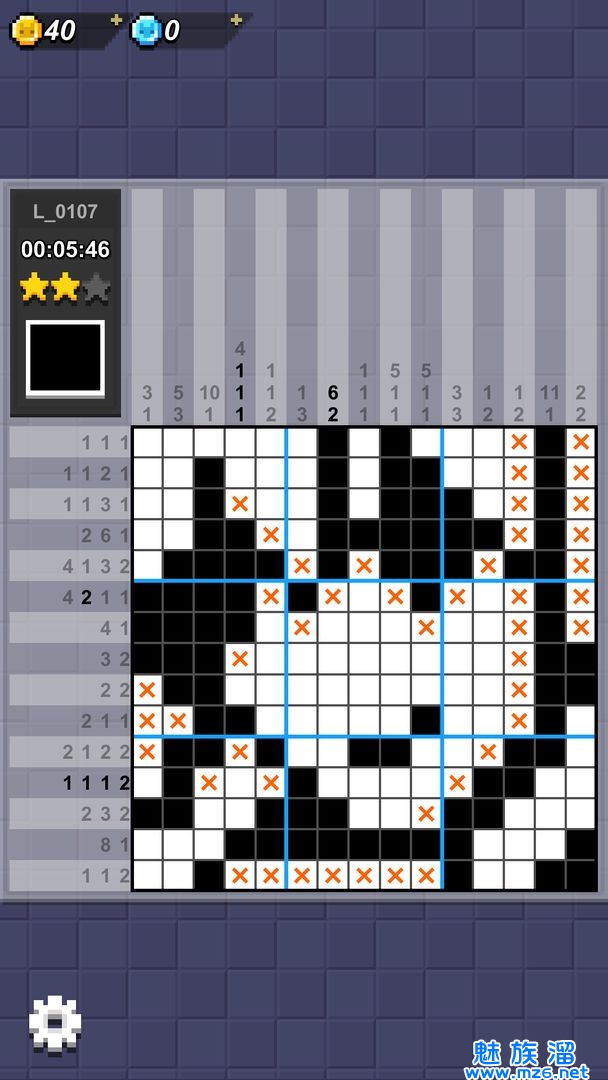Open the settings gear icon
Image resolution: width=608 pixels, height=1080 pixels.
(x=54, y=1025)
